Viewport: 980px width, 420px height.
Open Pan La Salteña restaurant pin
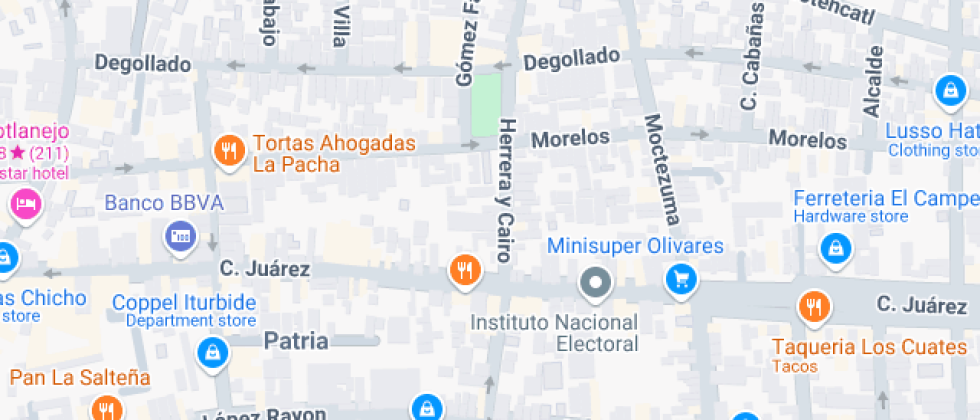(106, 408)
